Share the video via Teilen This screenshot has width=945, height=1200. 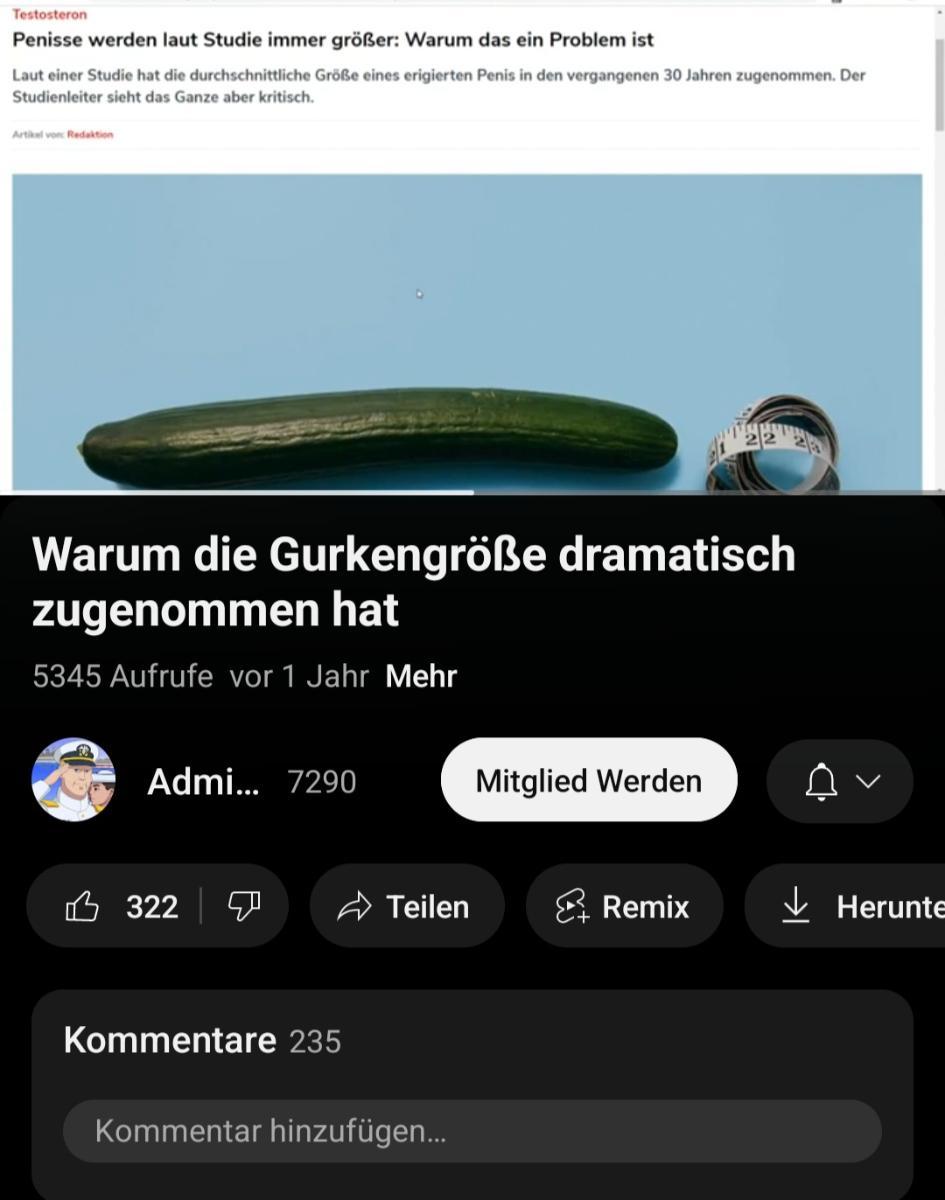(406, 906)
